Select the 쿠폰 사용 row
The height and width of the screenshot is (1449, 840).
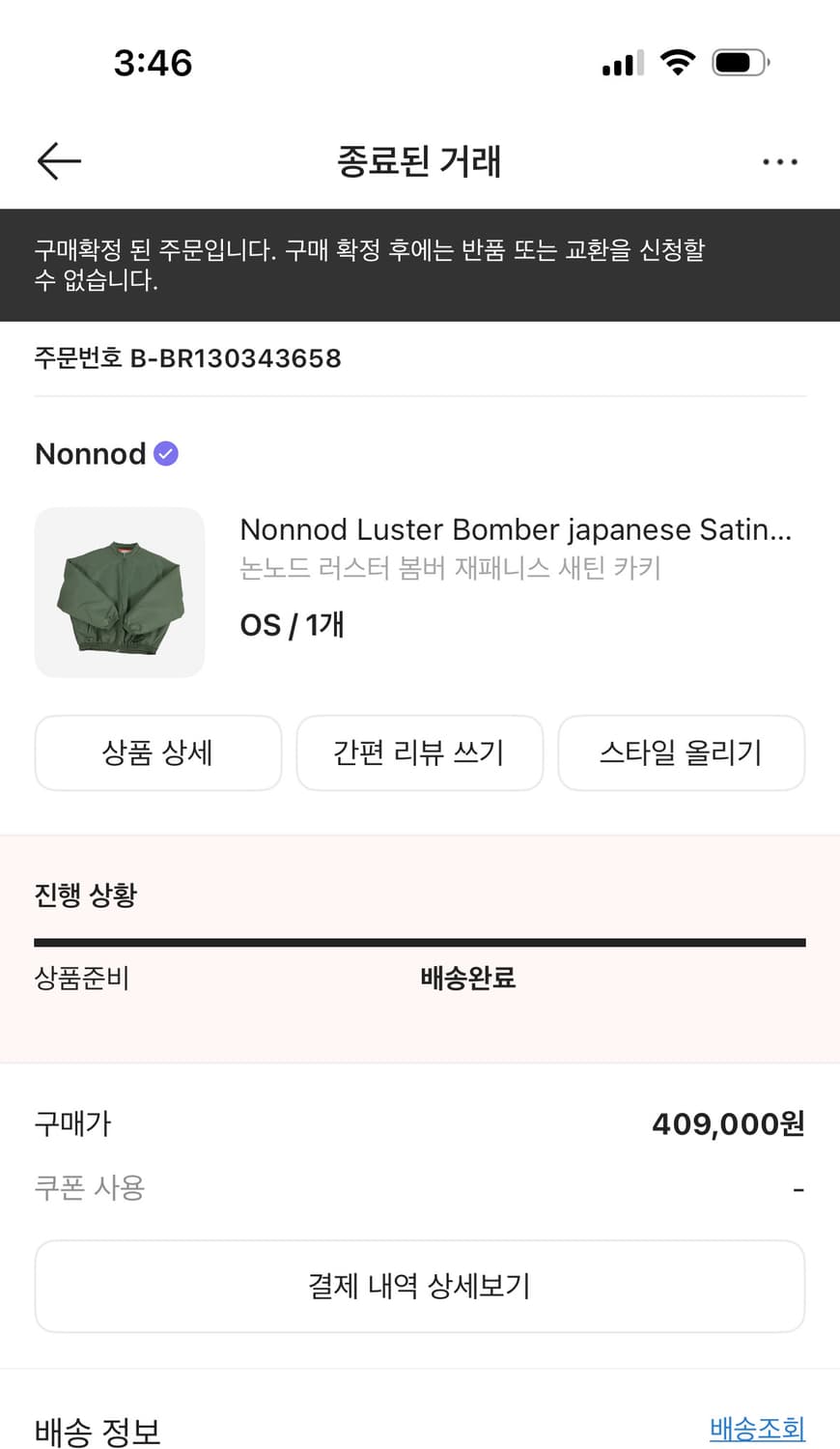88,1188
